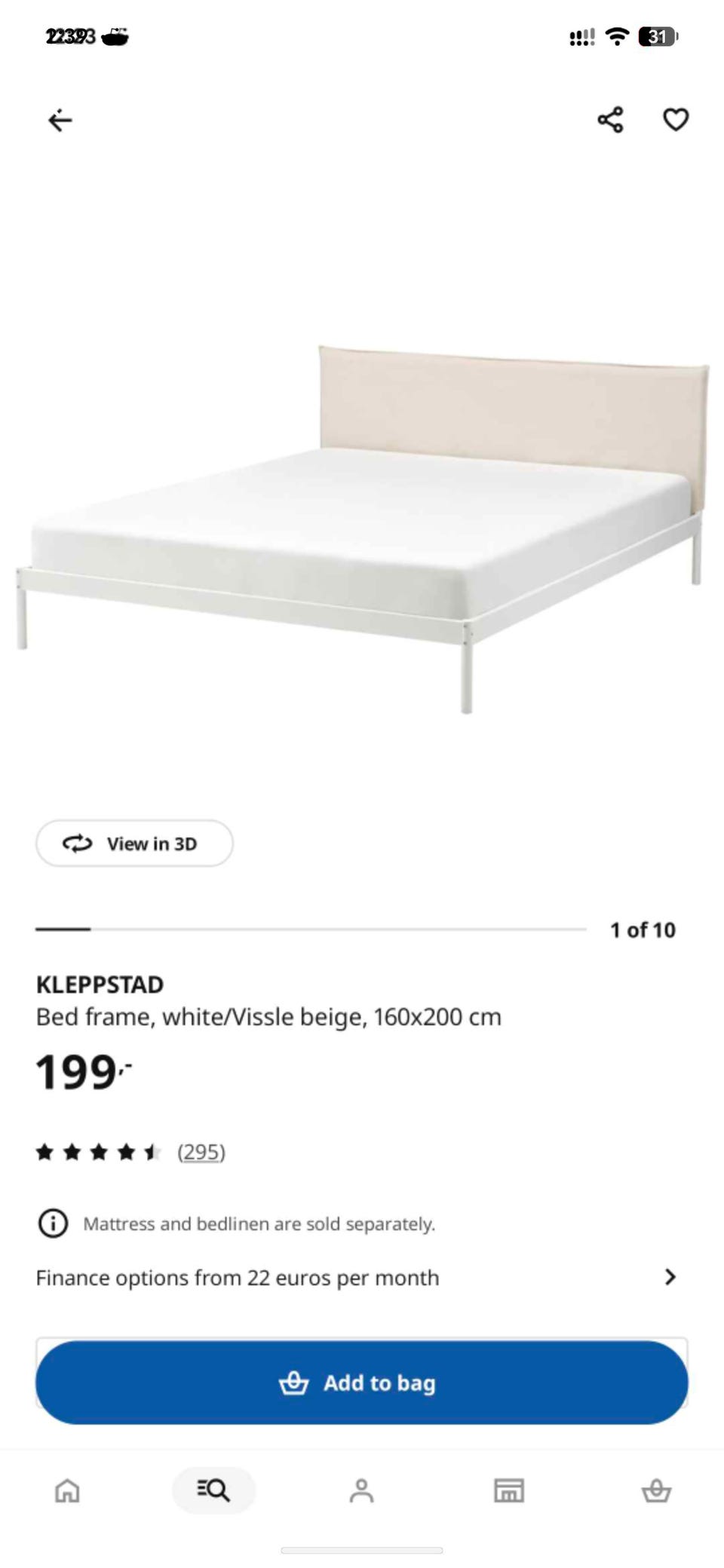Open the View in 3D mode
724x1568 pixels.
click(134, 843)
